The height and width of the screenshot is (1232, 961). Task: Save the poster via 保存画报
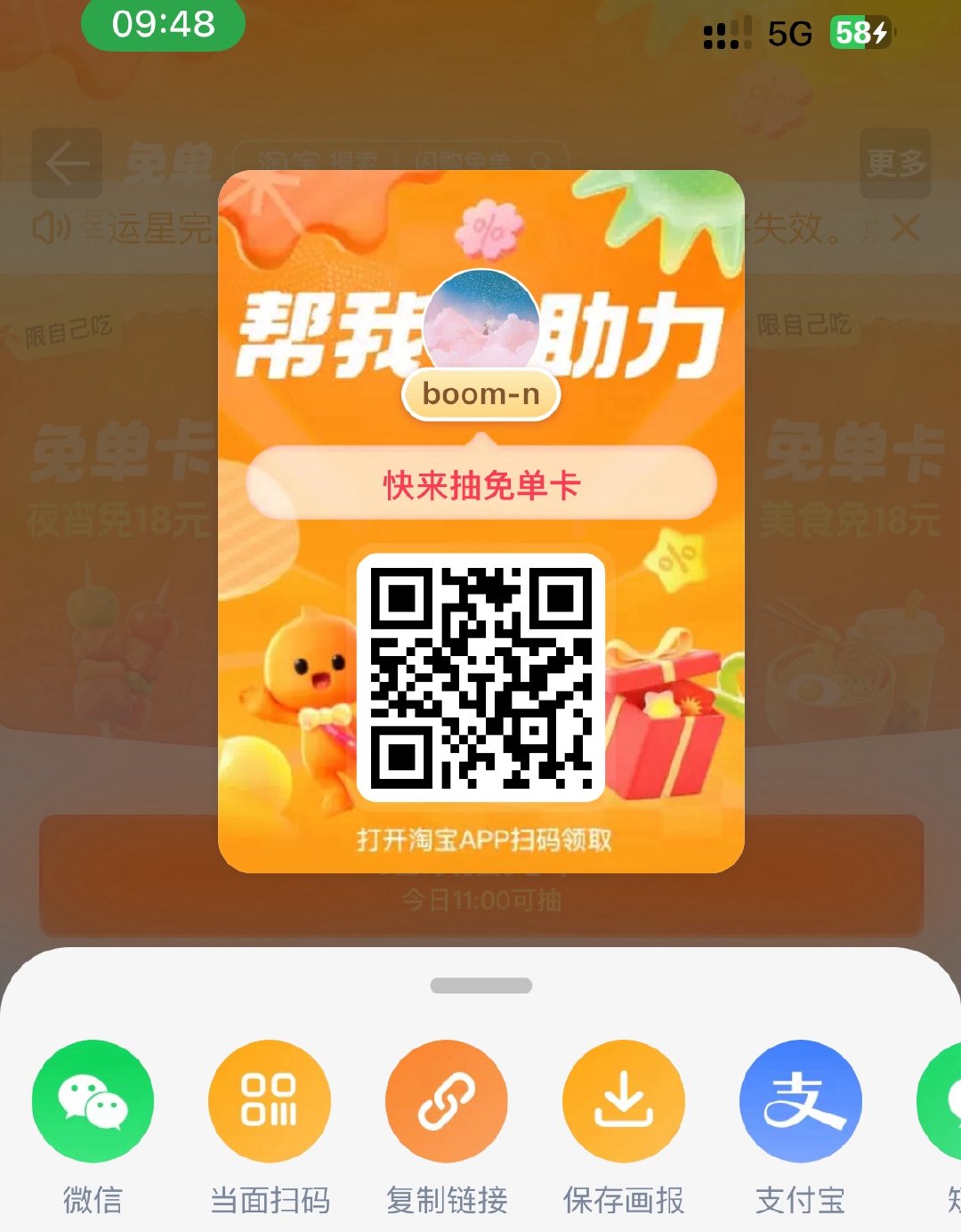623,1101
